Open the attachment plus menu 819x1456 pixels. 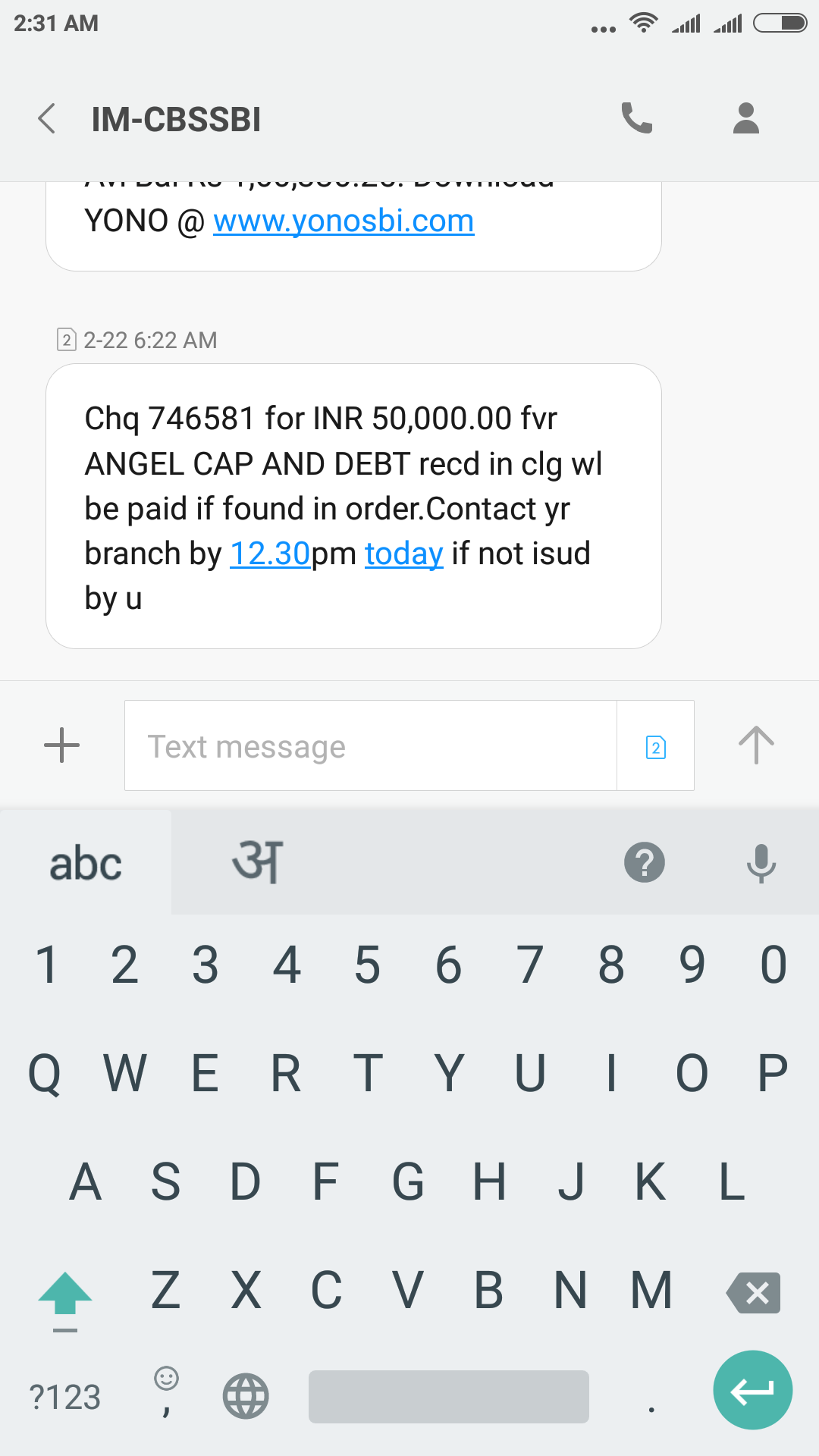point(62,745)
